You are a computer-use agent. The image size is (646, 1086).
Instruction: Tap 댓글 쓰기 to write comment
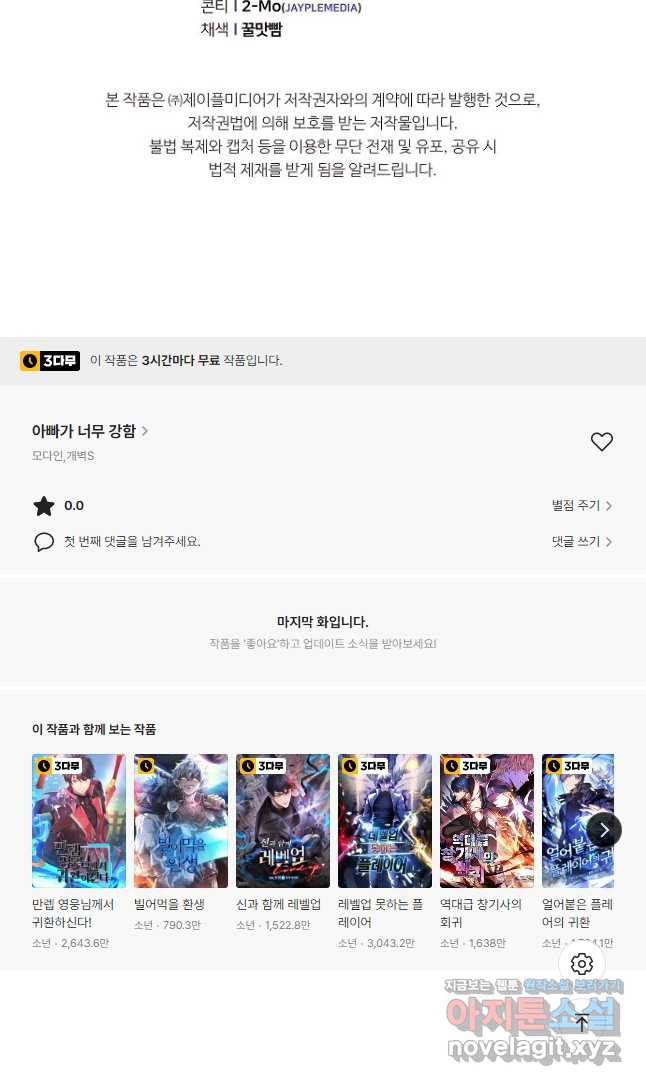[x=581, y=542]
